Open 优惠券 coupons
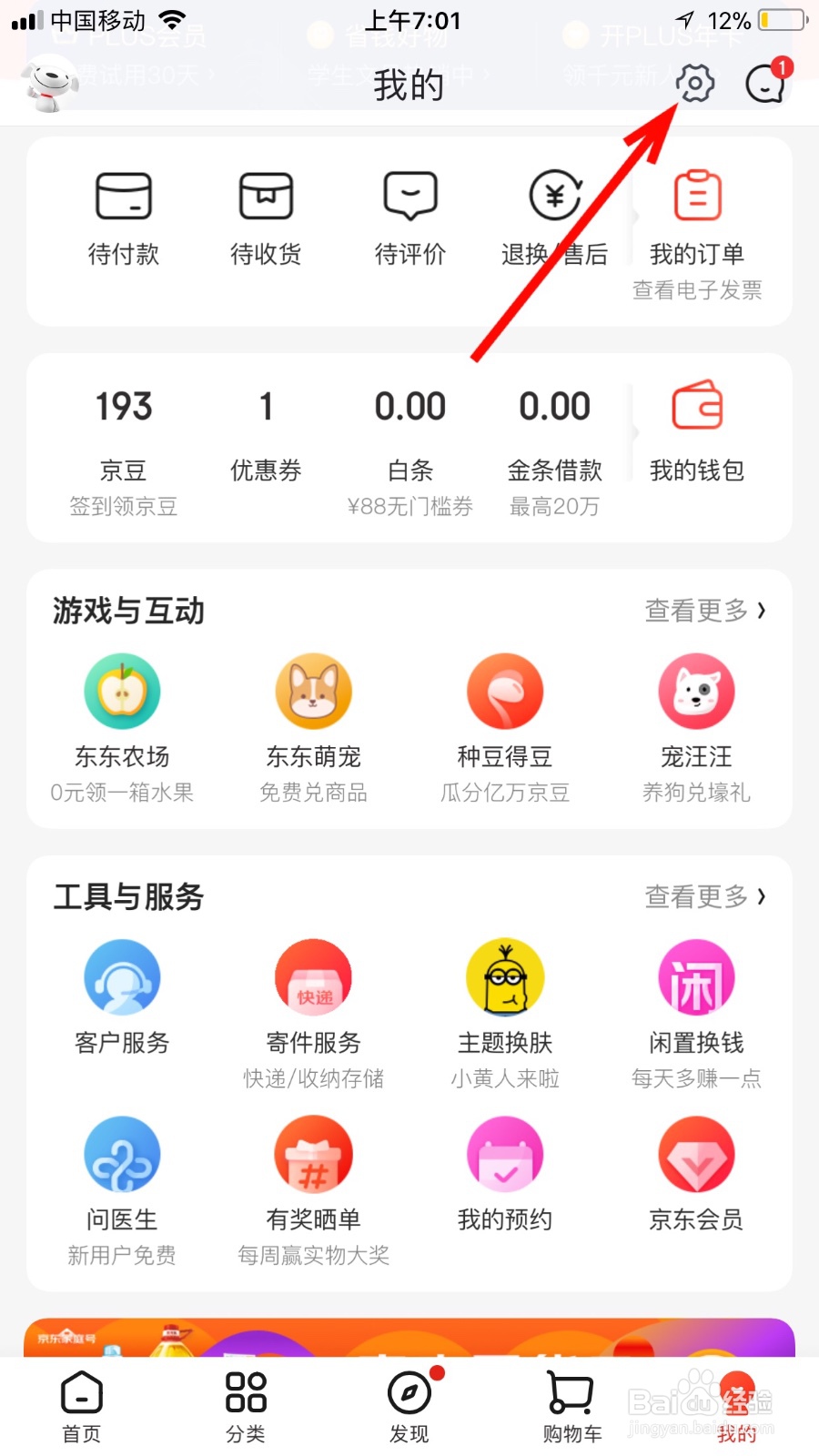The height and width of the screenshot is (1456, 819). 266,437
